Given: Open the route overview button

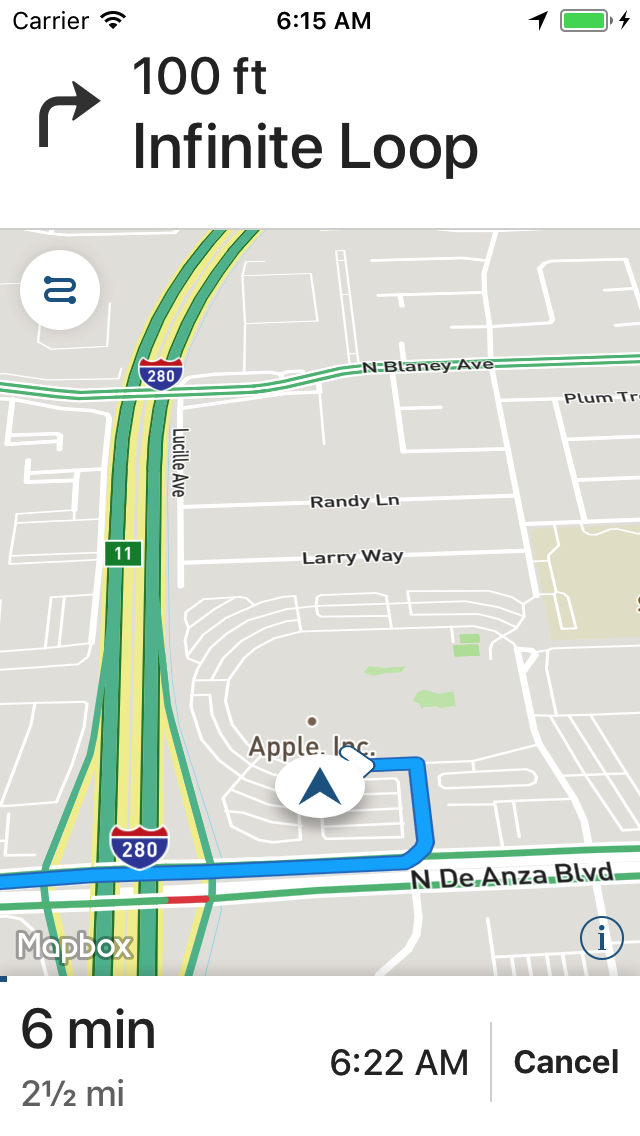Looking at the screenshot, I should [x=60, y=290].
